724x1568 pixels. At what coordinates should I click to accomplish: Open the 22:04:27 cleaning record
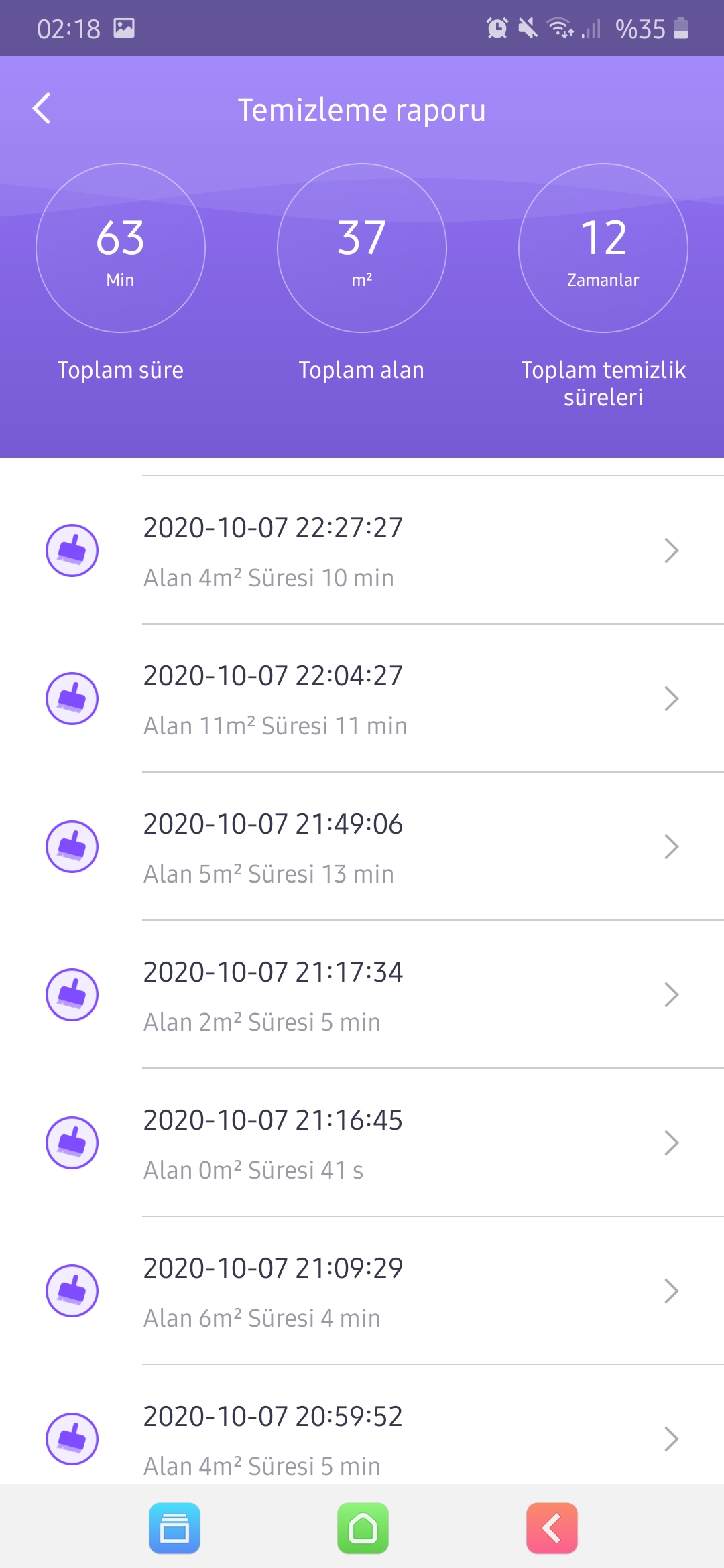[x=362, y=698]
